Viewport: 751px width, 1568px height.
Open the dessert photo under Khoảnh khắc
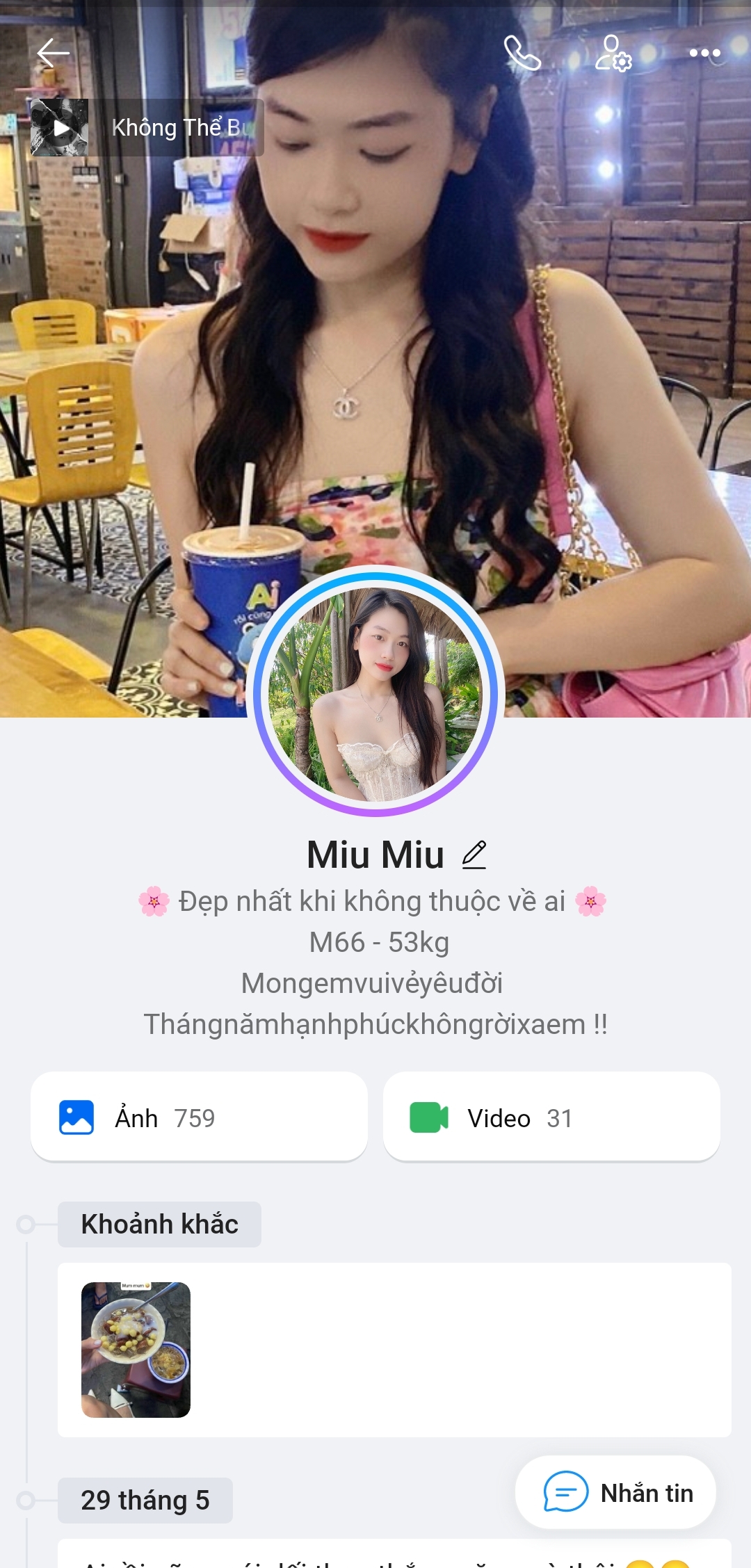tap(136, 1350)
